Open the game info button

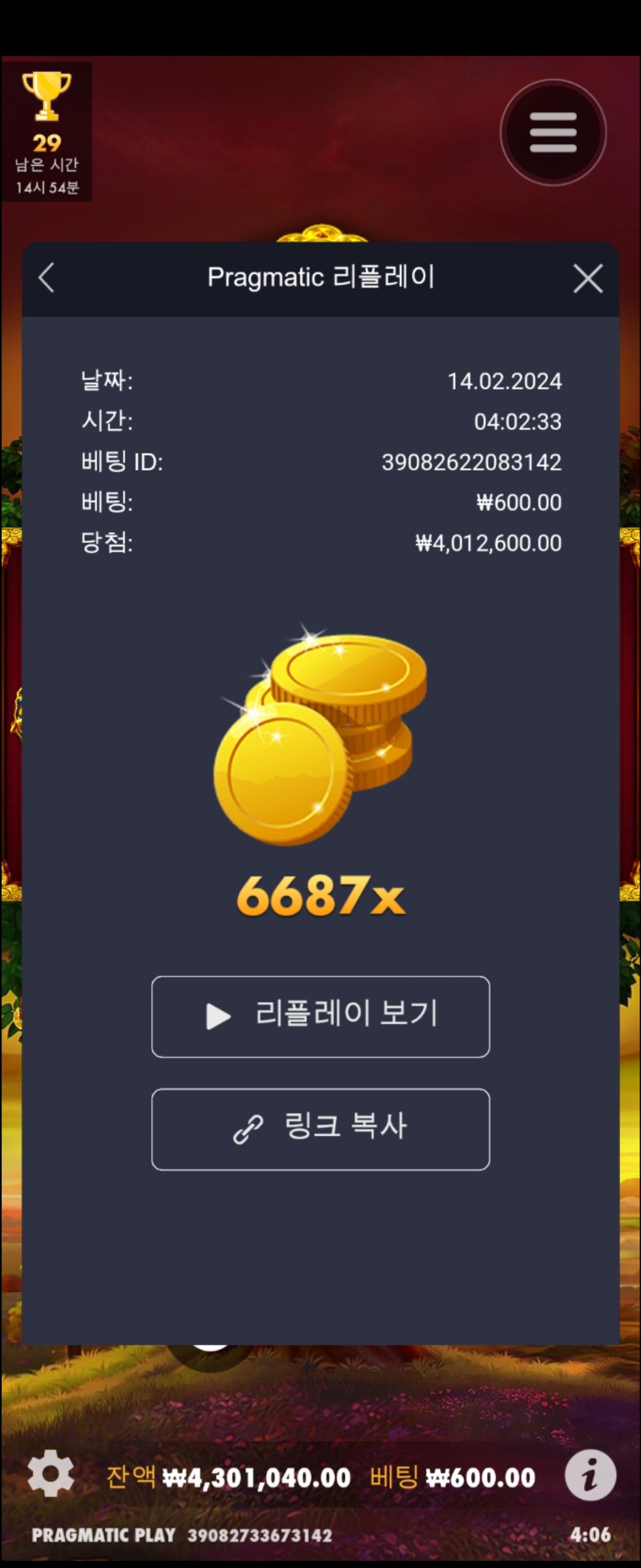[x=590, y=1474]
